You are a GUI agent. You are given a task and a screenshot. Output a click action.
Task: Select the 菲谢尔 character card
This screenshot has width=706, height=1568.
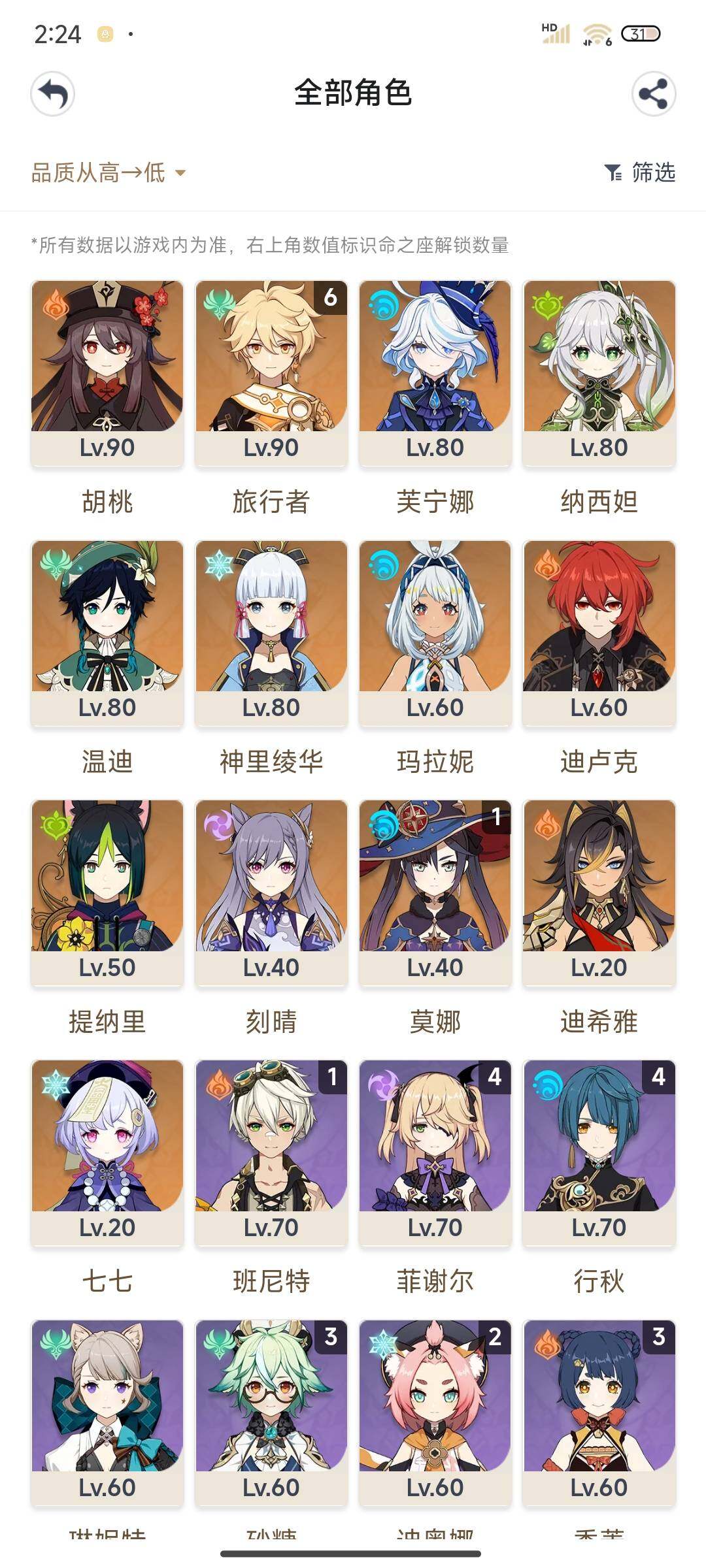435,1152
